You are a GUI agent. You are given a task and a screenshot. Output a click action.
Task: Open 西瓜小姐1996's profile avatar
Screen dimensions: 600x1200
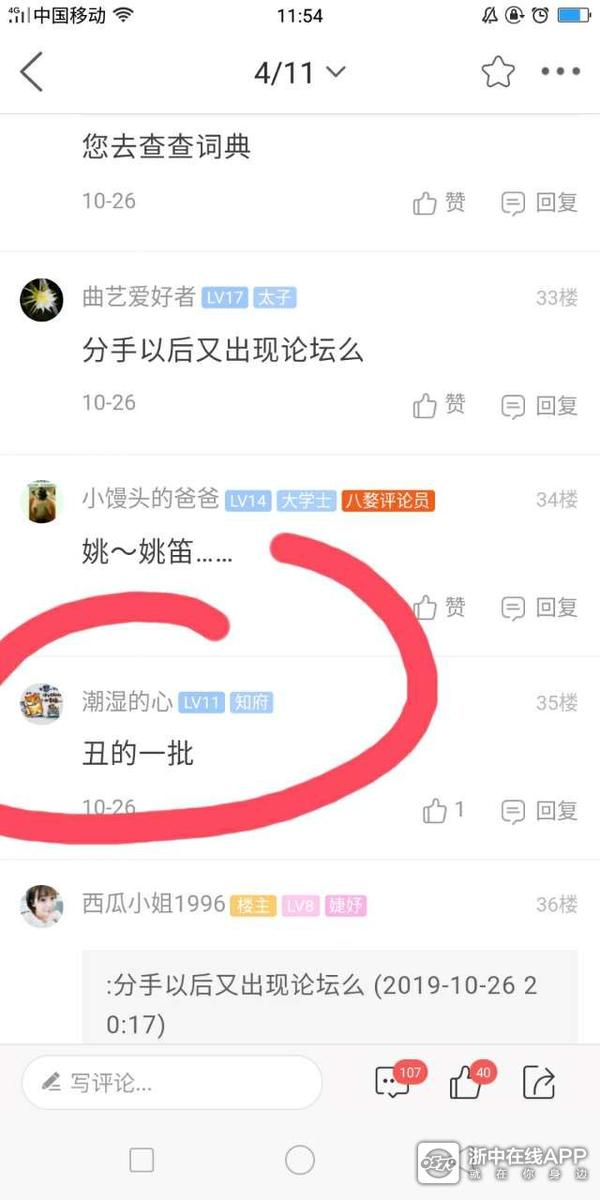[42, 906]
